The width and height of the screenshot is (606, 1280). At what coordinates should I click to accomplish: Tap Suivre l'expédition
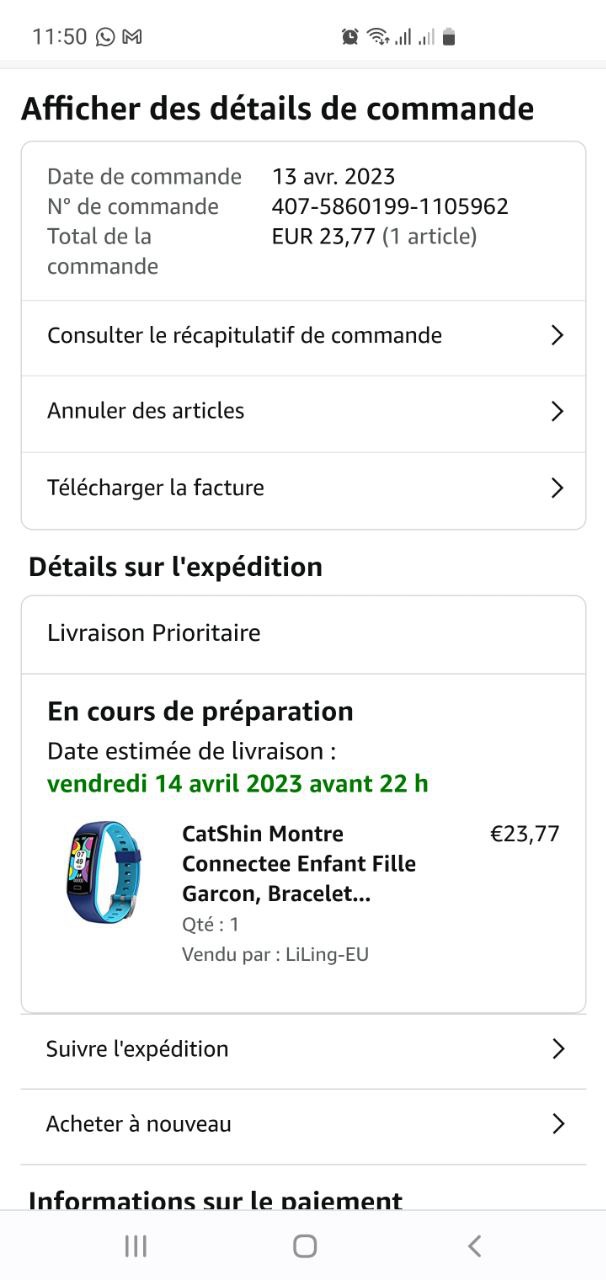pos(303,1049)
